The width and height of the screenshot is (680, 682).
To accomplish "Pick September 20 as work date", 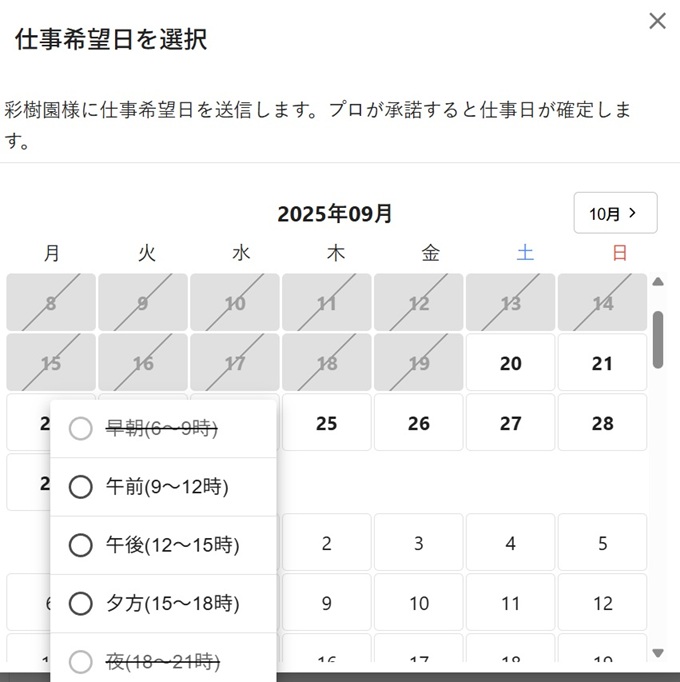I will tap(511, 363).
